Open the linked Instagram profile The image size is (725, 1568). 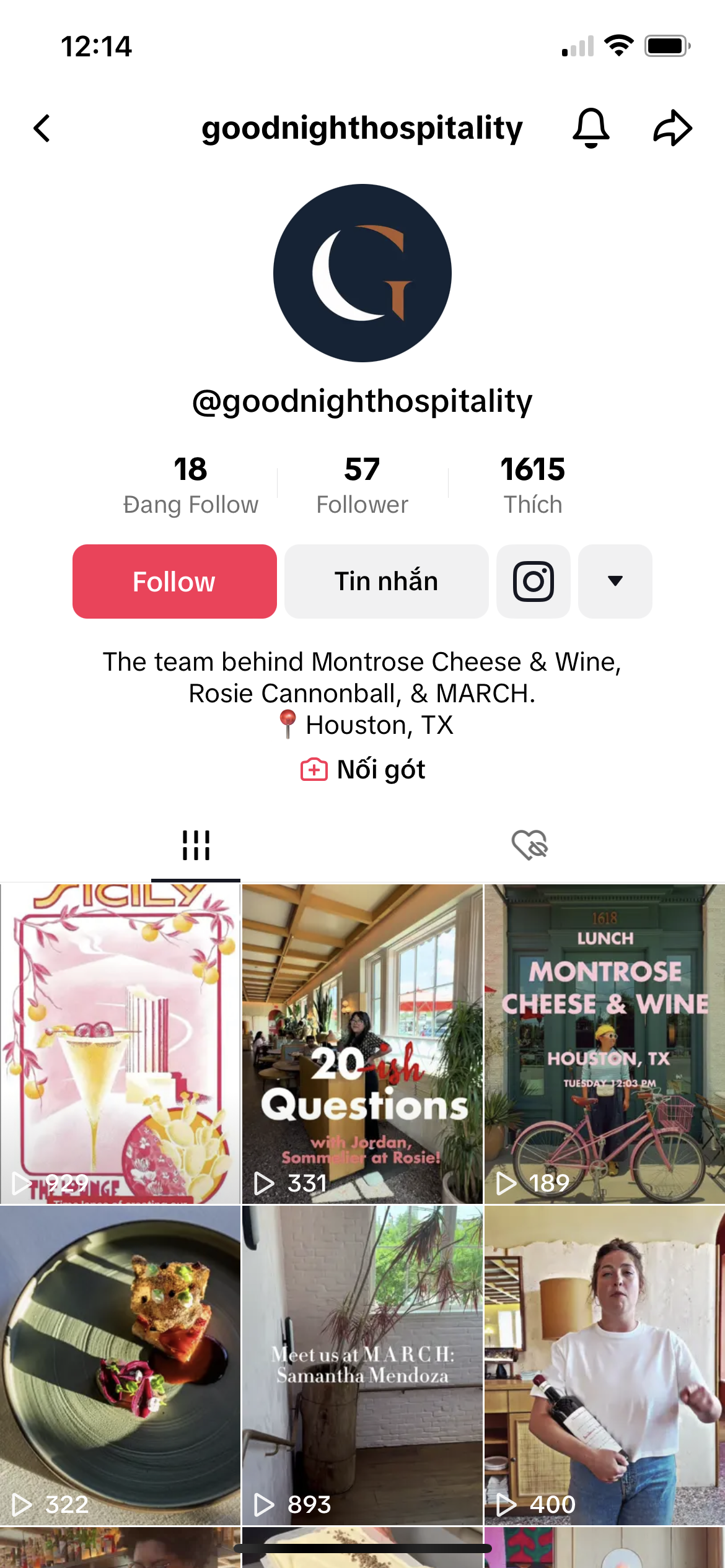pyautogui.click(x=533, y=581)
